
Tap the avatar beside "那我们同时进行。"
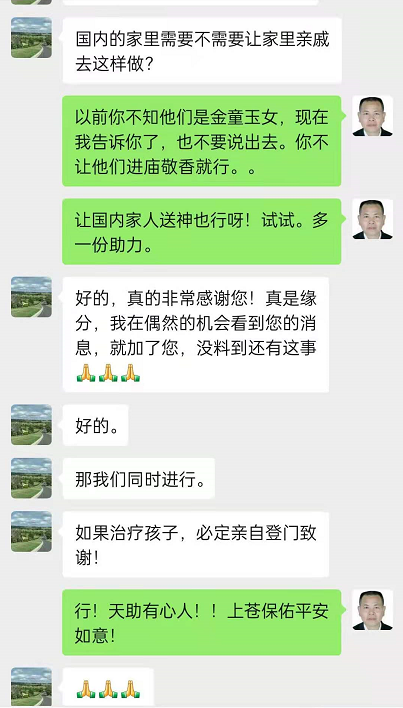[x=31, y=478]
